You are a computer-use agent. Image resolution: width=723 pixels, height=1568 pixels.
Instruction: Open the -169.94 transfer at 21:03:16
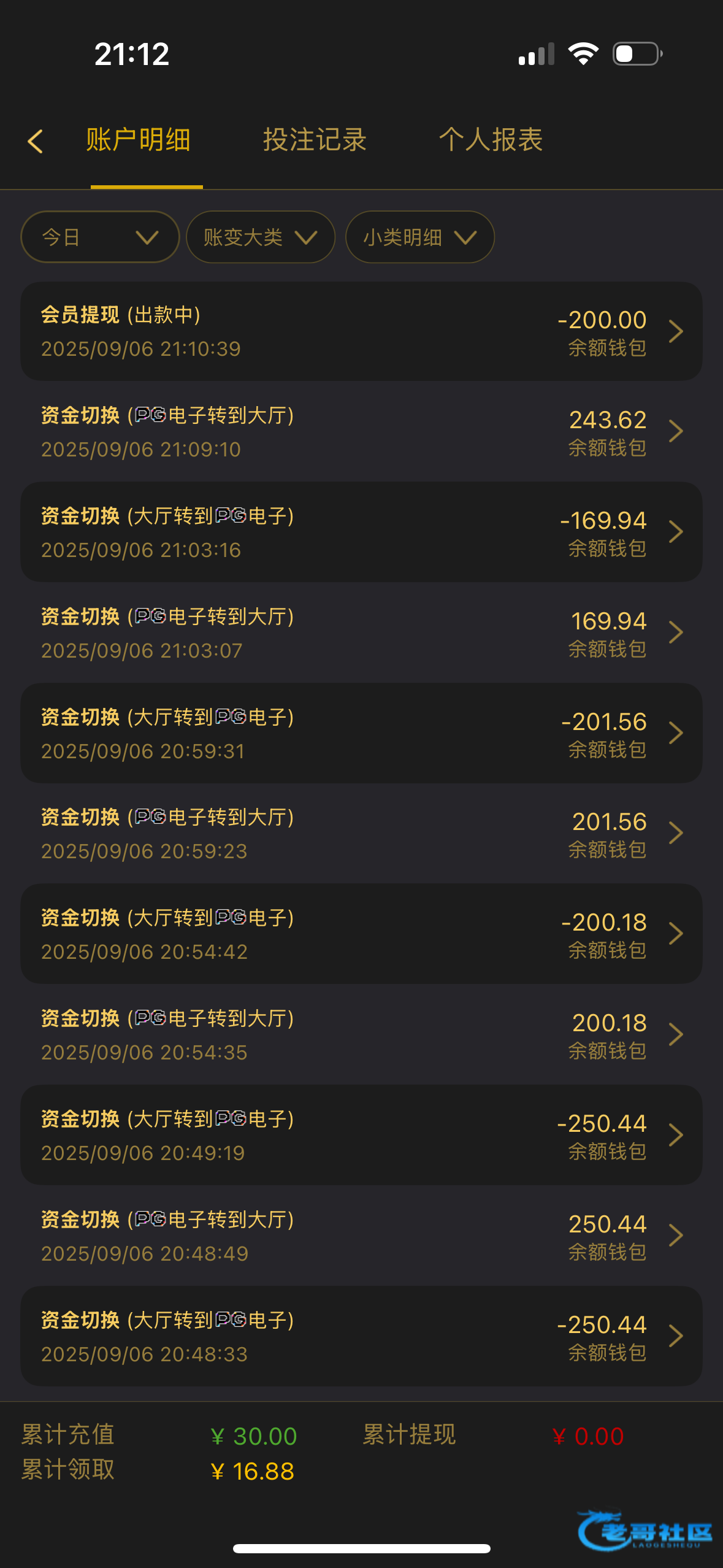point(361,532)
